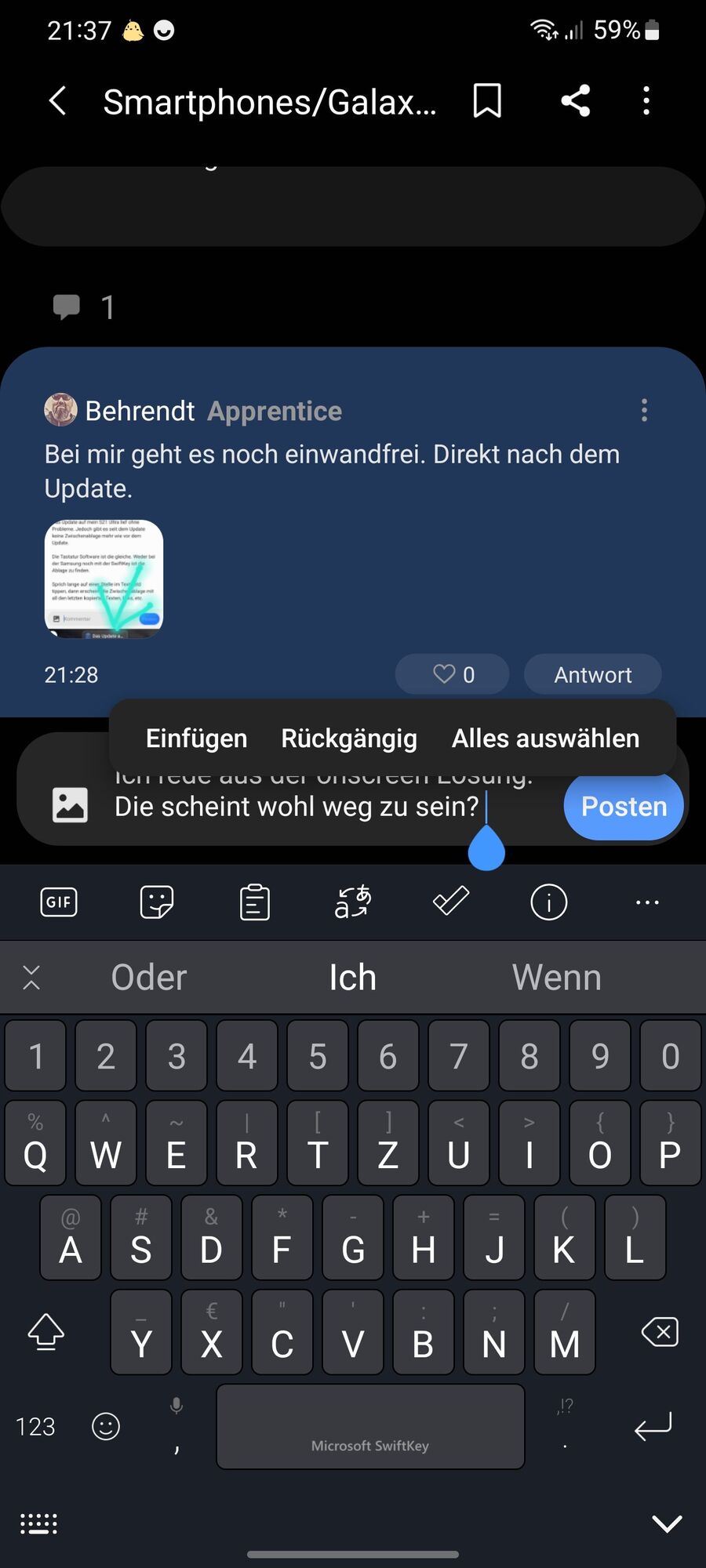View Behrendt's attached screenshot

tap(104, 579)
